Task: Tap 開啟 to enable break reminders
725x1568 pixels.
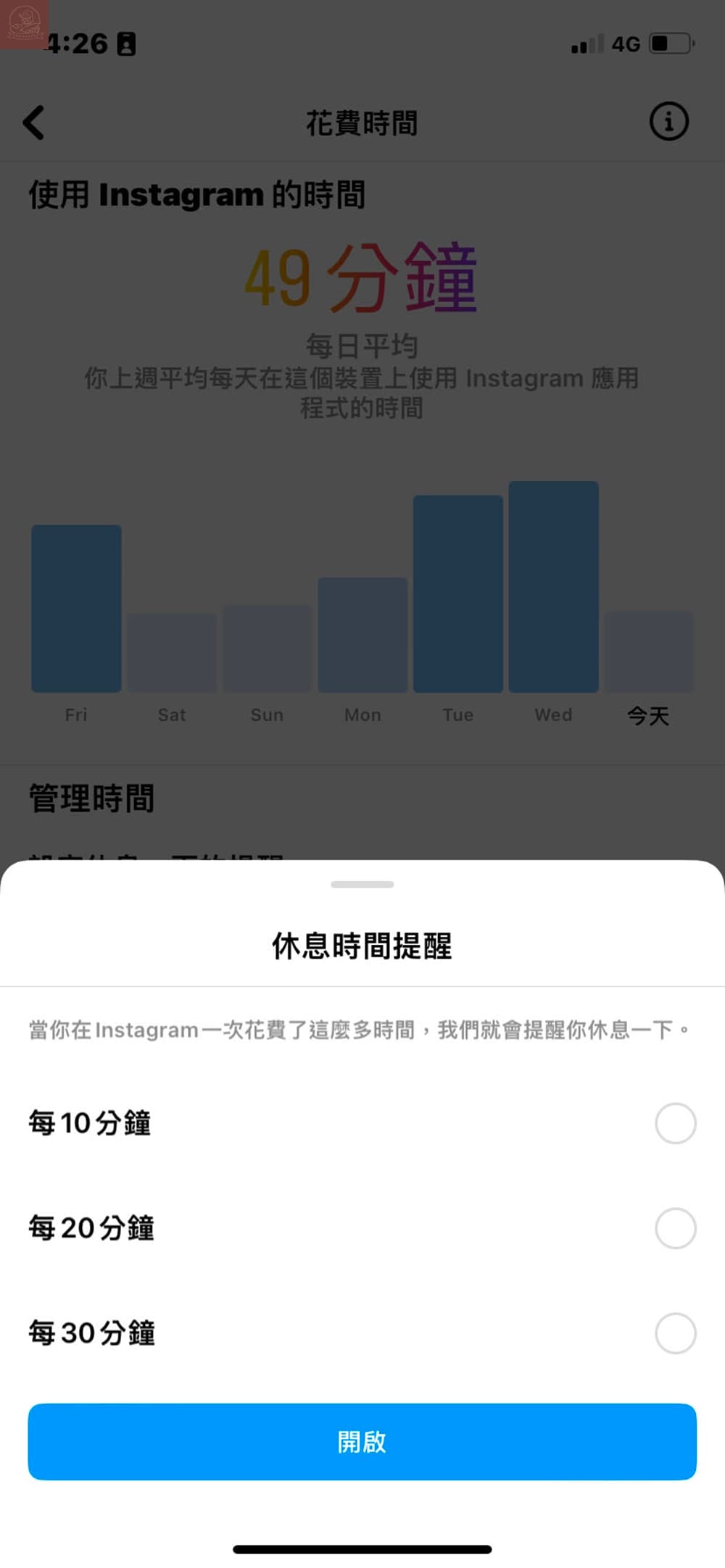Action: pyautogui.click(x=362, y=1442)
